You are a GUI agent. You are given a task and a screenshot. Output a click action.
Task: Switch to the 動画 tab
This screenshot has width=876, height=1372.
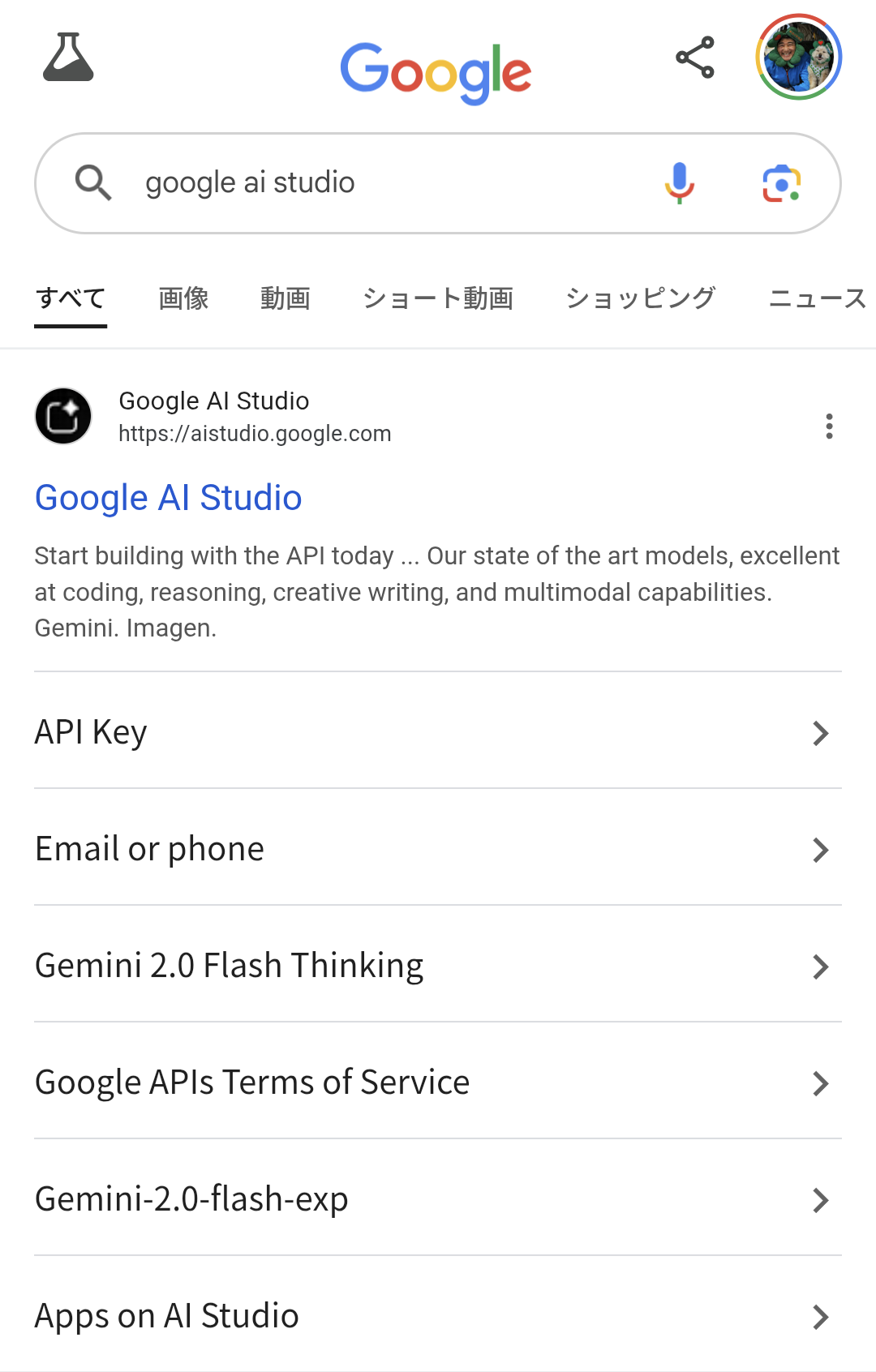[286, 298]
